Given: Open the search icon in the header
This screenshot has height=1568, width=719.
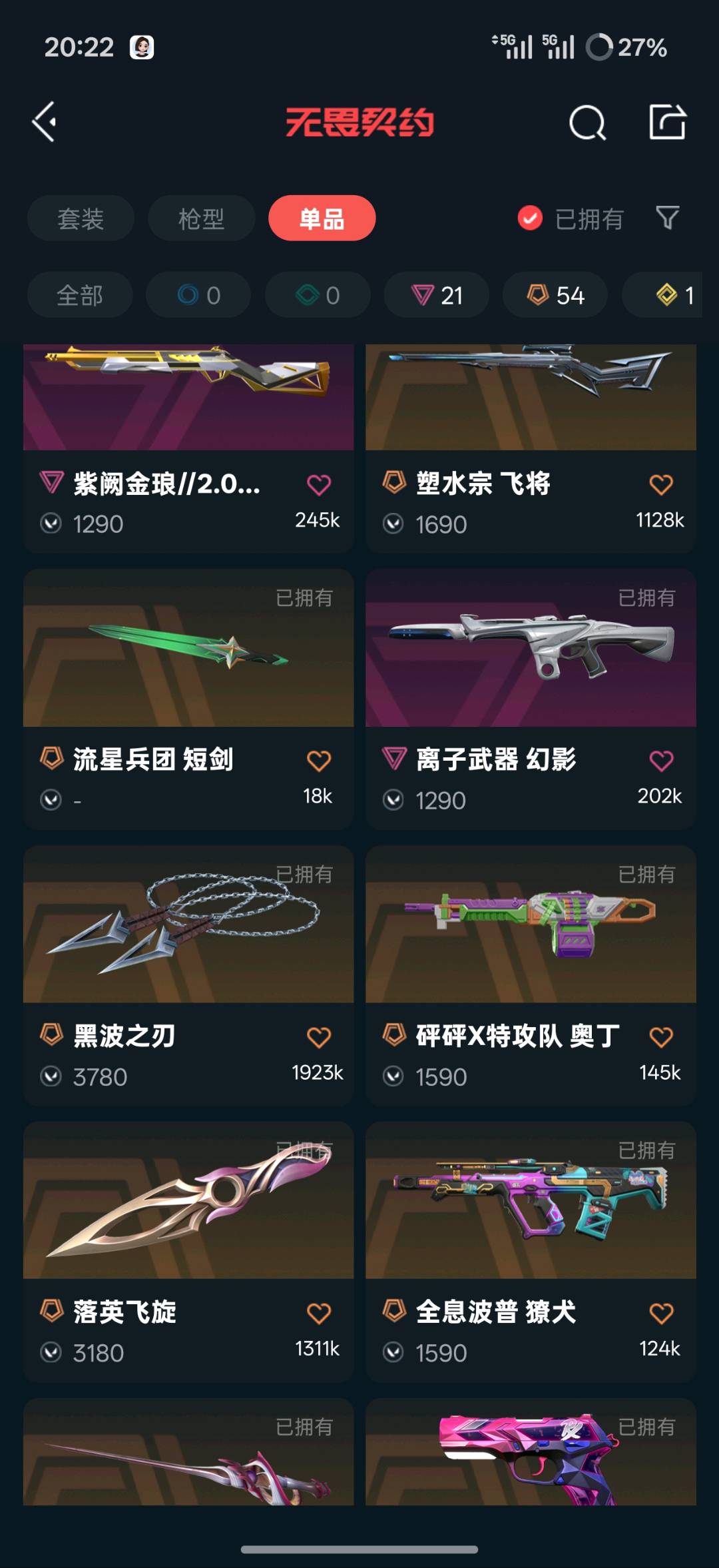Looking at the screenshot, I should tap(587, 123).
